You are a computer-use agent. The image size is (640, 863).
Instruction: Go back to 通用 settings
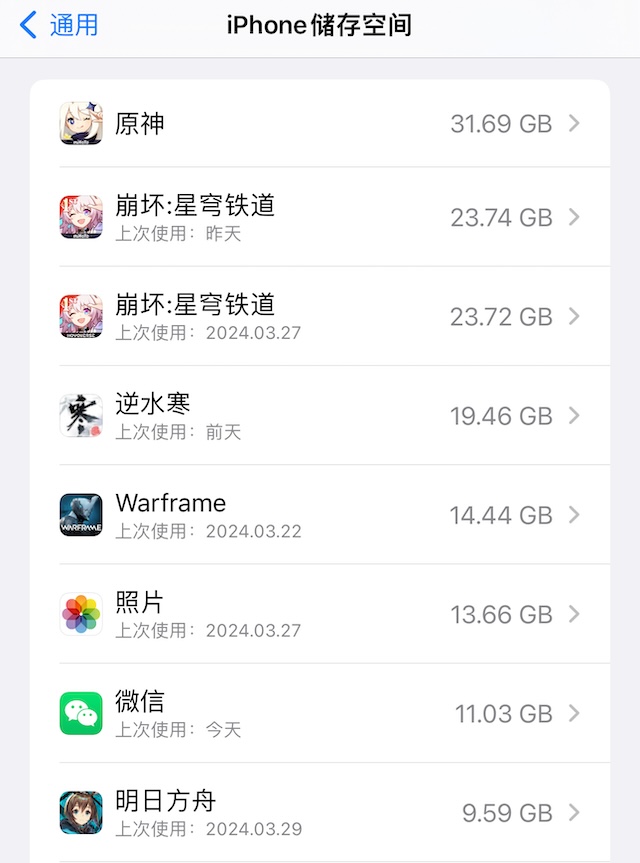60,25
